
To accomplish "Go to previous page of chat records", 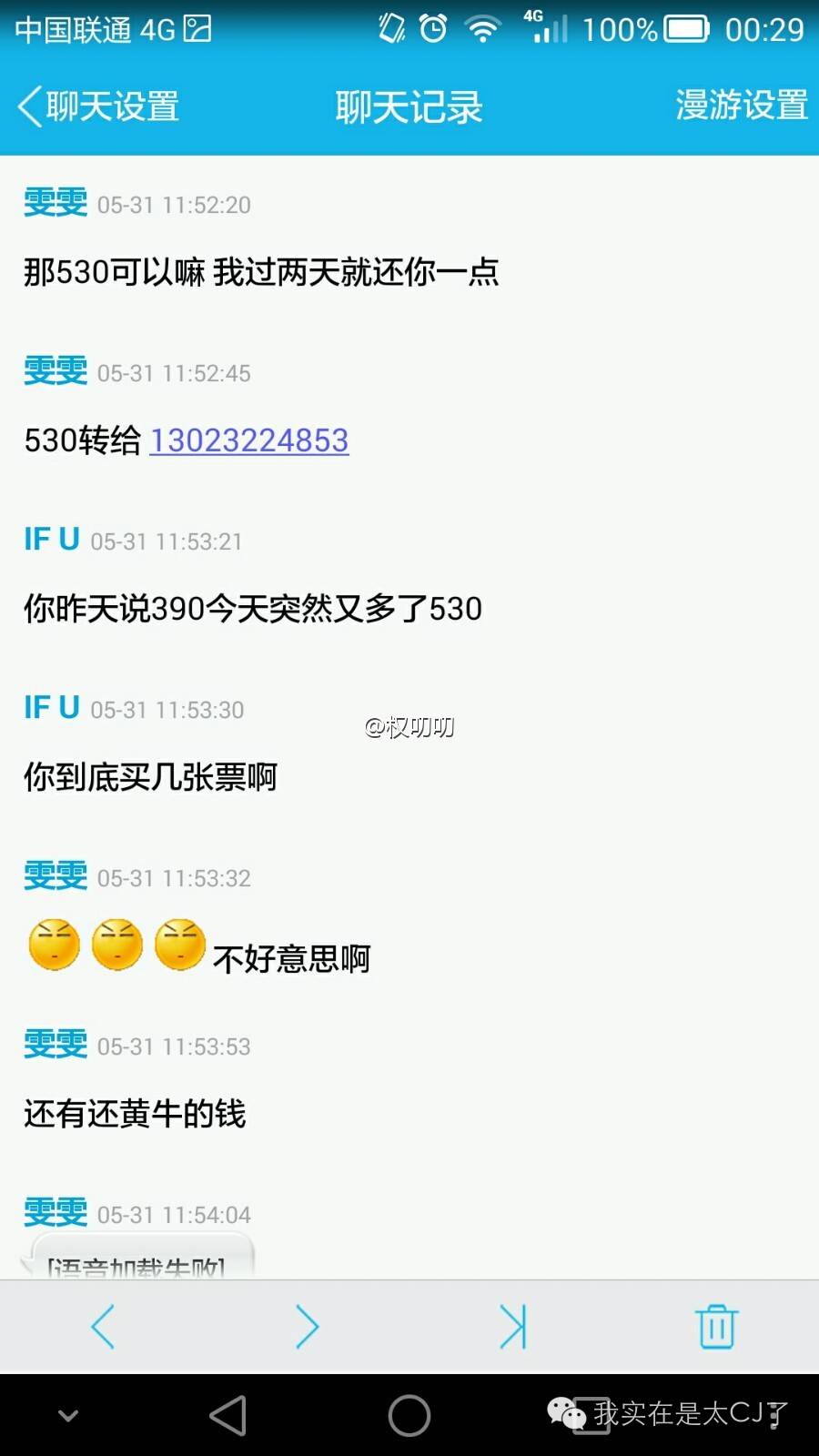I will point(103,1326).
